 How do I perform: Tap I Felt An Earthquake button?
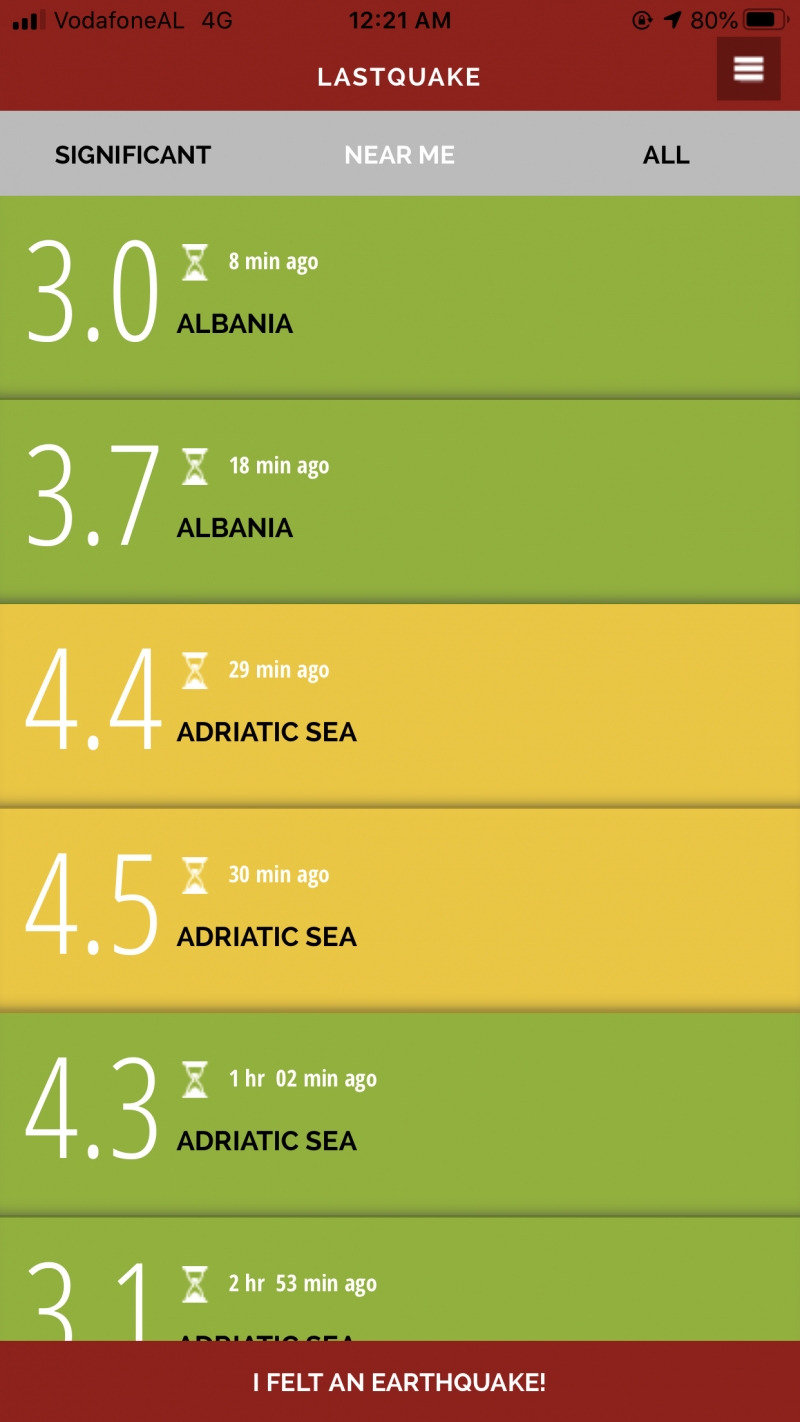tap(400, 1382)
